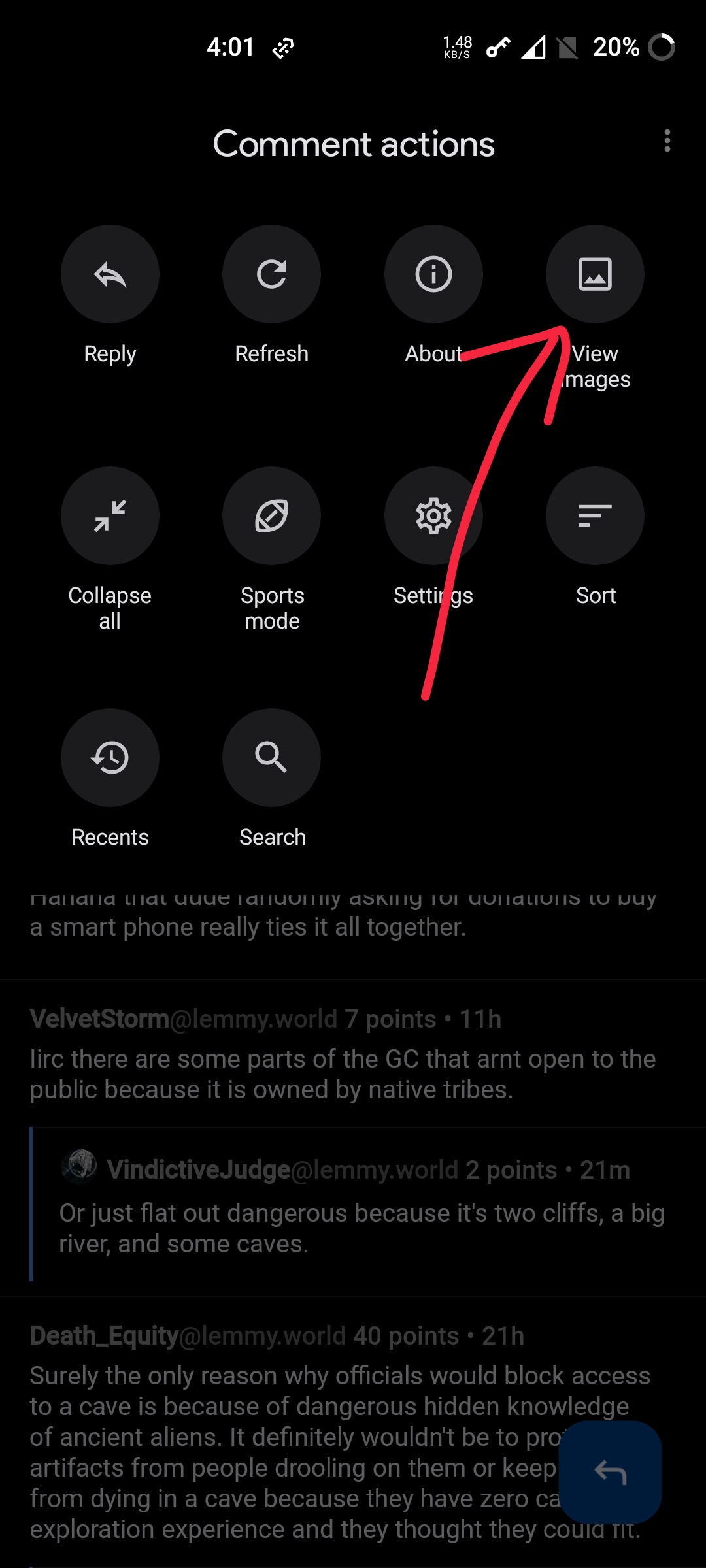
Task: Open Recents
Action: click(110, 758)
